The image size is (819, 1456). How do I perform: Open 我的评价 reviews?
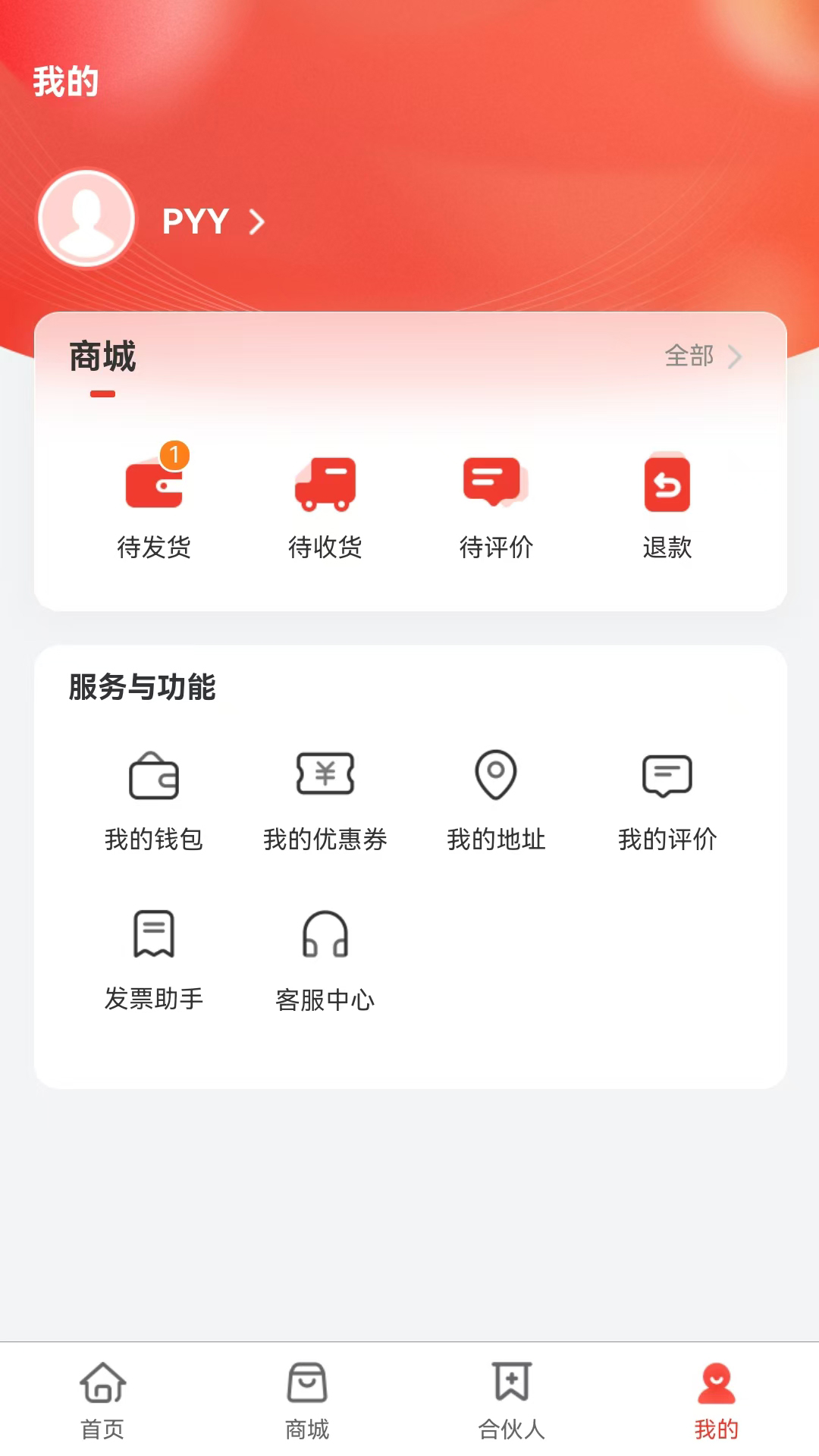(x=667, y=802)
